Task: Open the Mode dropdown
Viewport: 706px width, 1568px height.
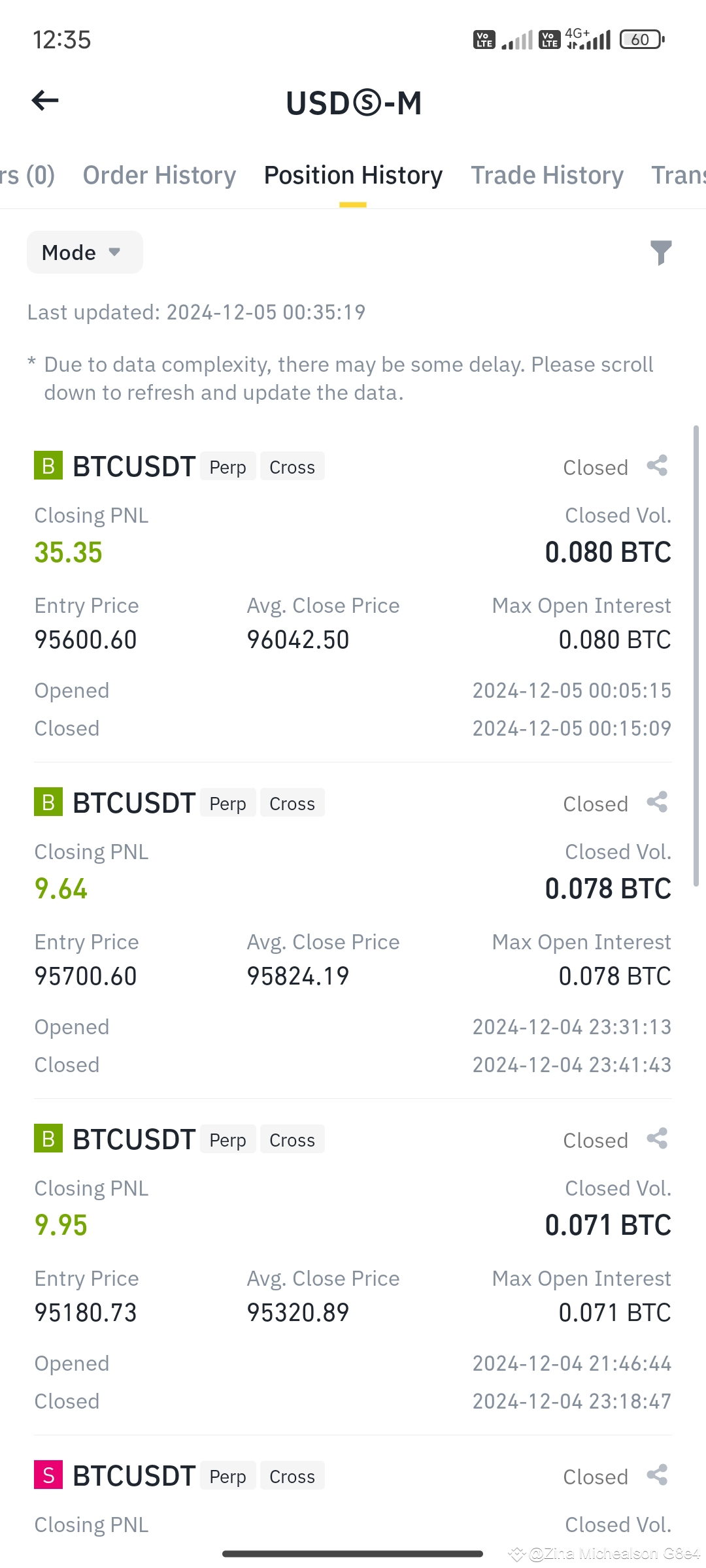Action: coord(84,252)
